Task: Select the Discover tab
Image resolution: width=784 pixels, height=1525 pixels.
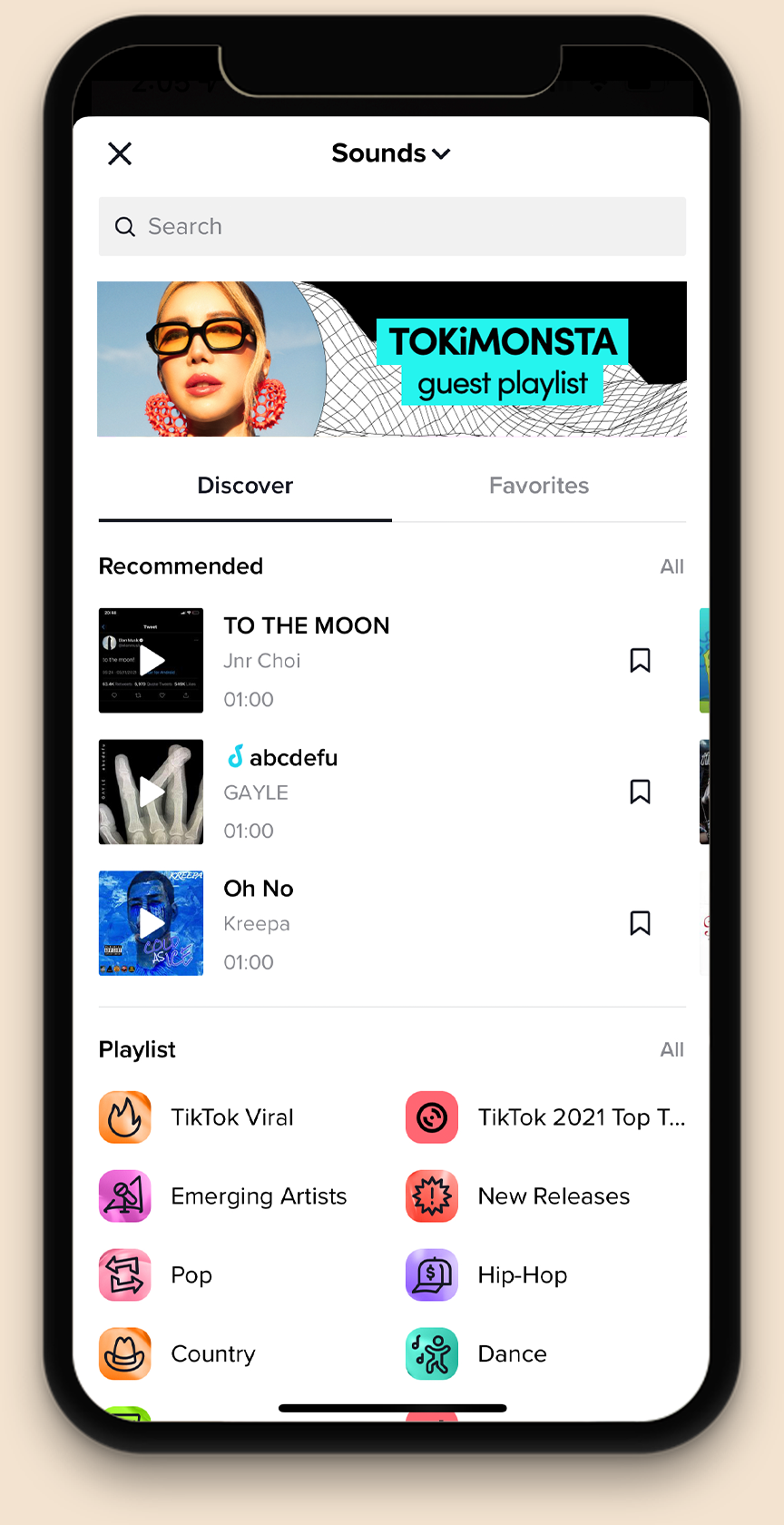Action: pyautogui.click(x=245, y=486)
